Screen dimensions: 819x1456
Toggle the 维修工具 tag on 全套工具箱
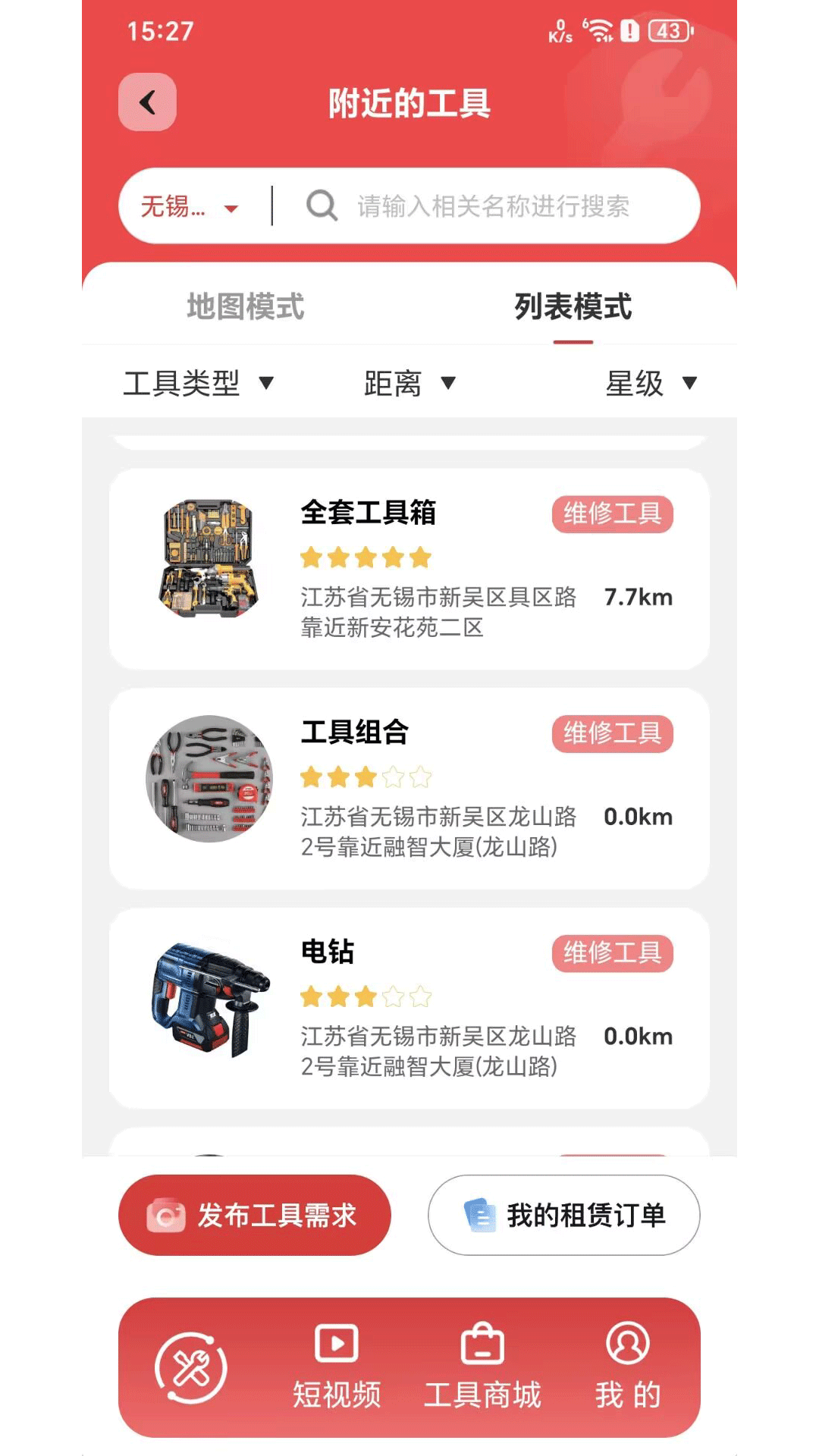tap(612, 513)
